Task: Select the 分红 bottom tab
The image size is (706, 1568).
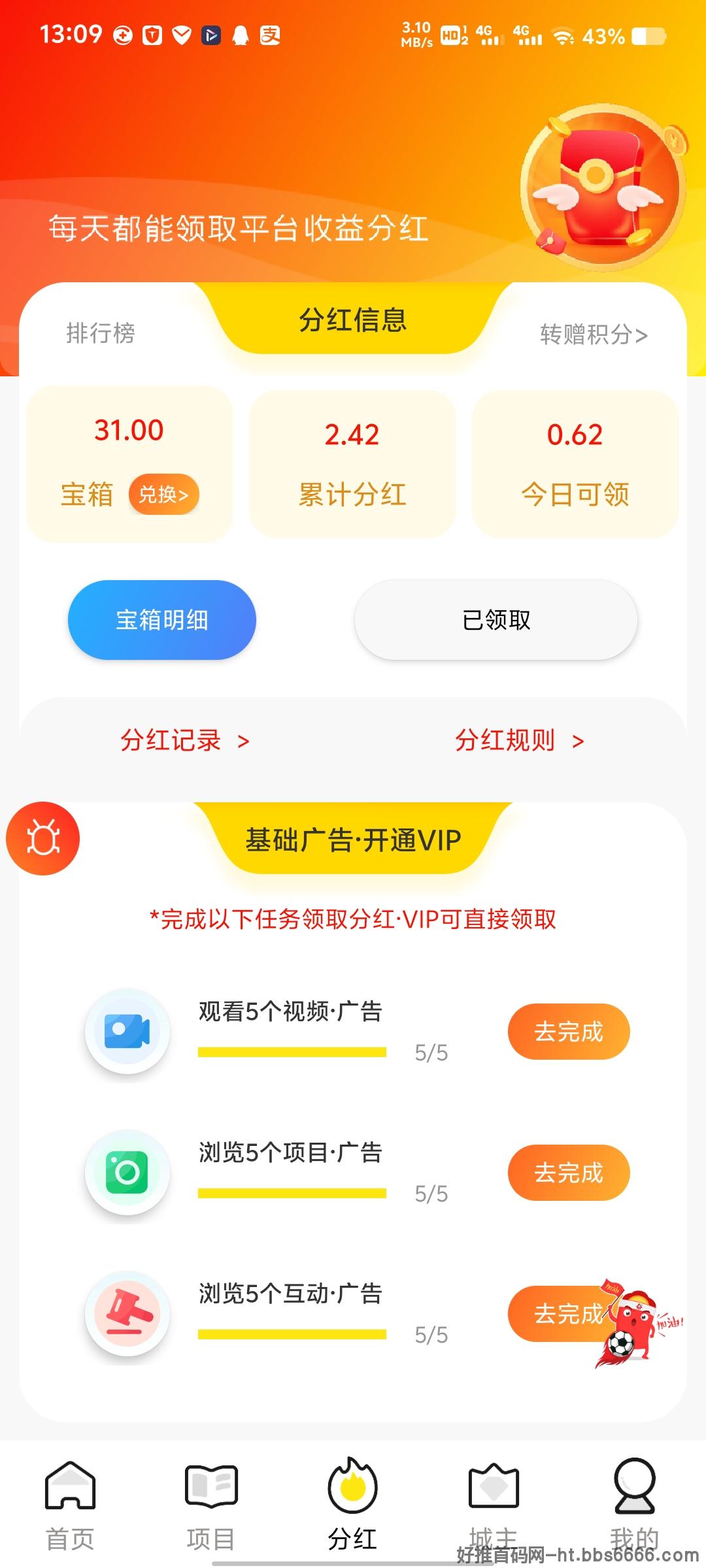Action: [x=352, y=1503]
